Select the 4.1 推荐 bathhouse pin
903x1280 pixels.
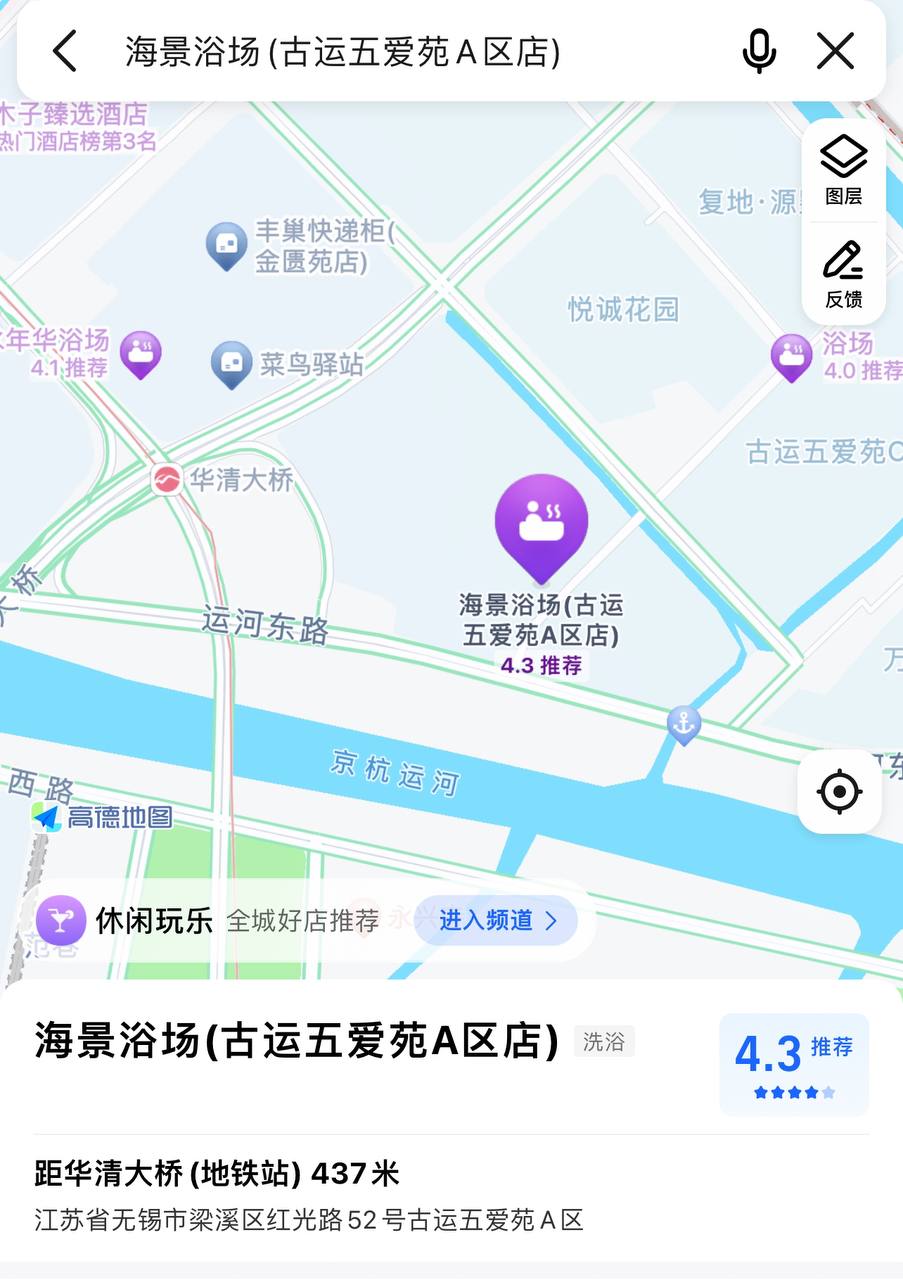point(141,354)
